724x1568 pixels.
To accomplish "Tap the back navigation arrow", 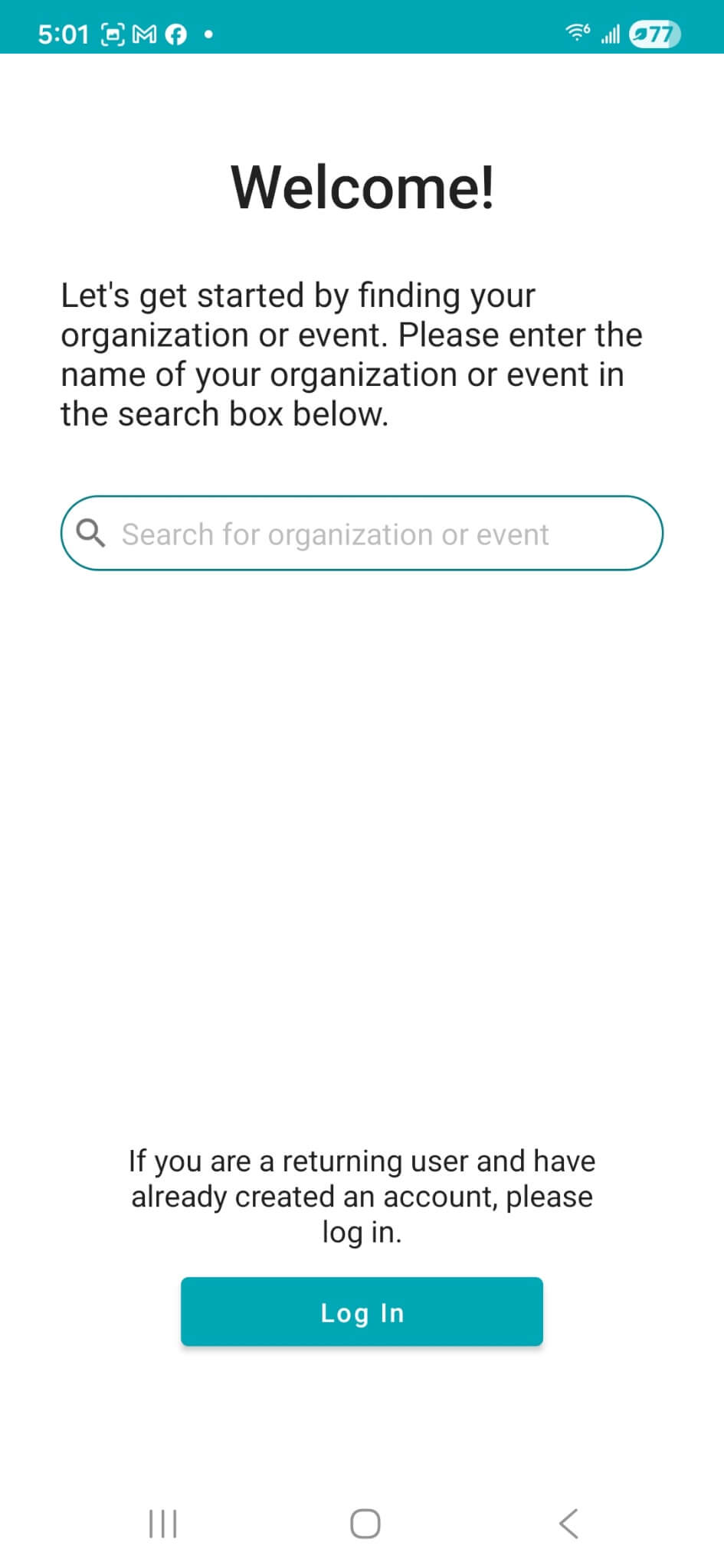I will pos(568,1524).
